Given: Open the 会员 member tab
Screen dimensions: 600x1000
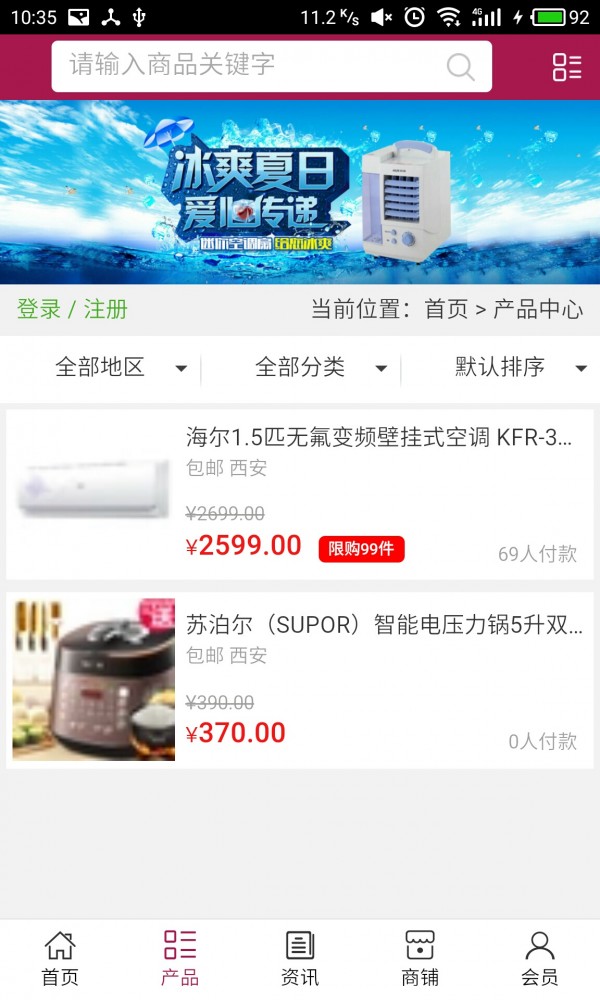Looking at the screenshot, I should [x=540, y=958].
